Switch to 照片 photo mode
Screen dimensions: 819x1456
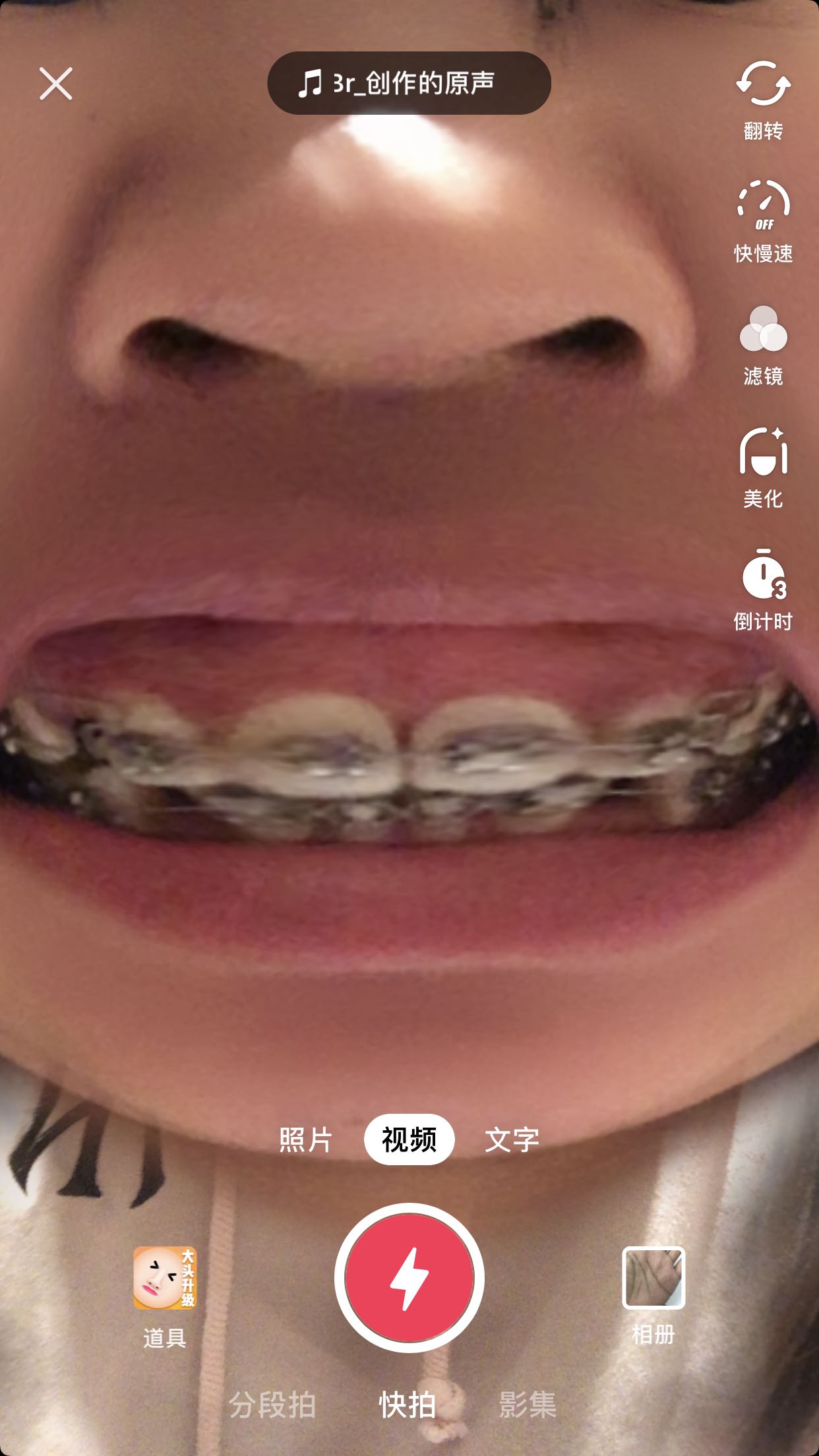[x=305, y=1139]
